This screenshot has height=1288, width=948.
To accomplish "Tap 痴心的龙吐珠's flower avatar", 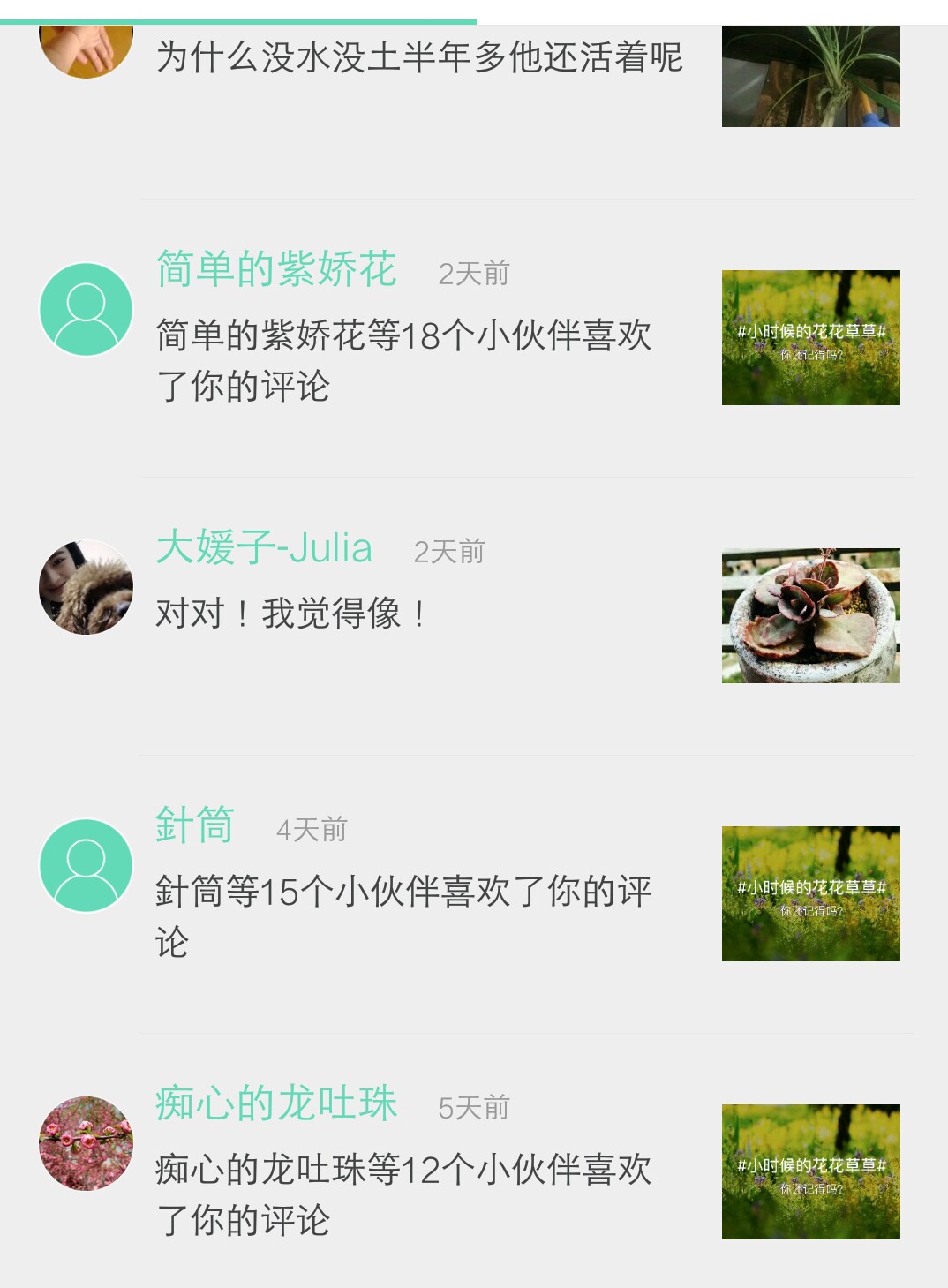I will point(86,1143).
